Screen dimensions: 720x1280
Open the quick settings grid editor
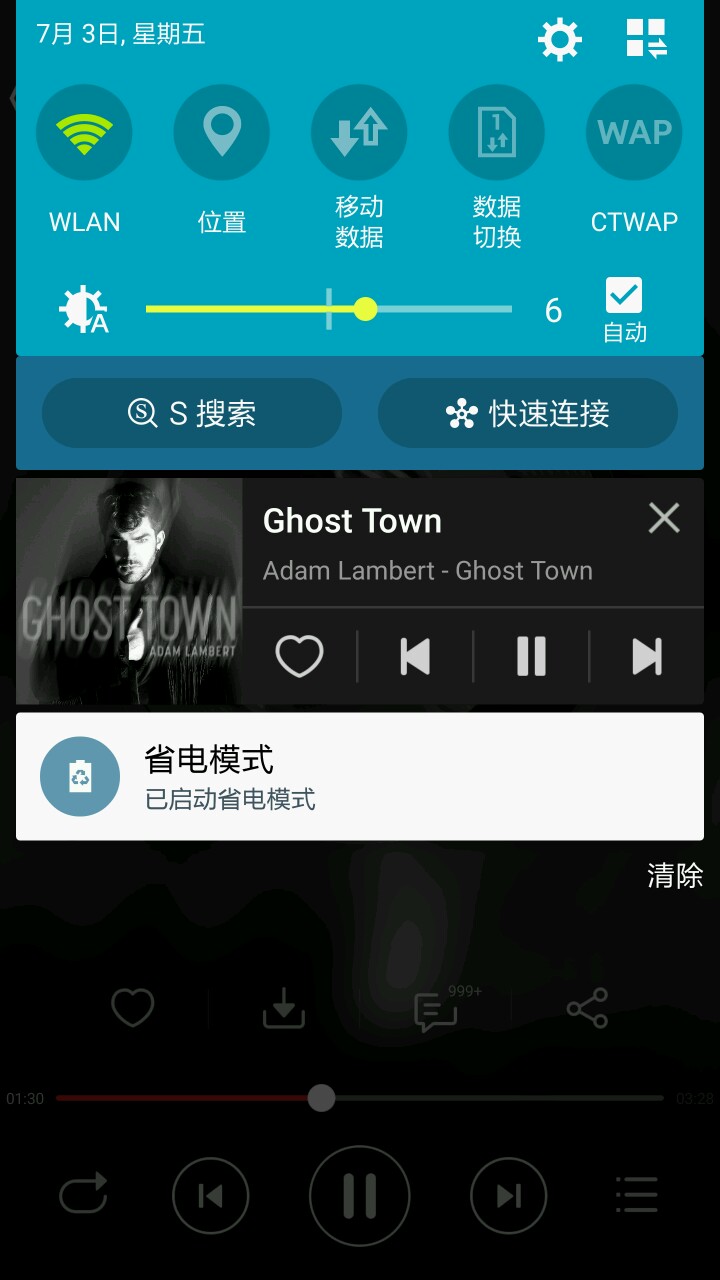coord(646,39)
